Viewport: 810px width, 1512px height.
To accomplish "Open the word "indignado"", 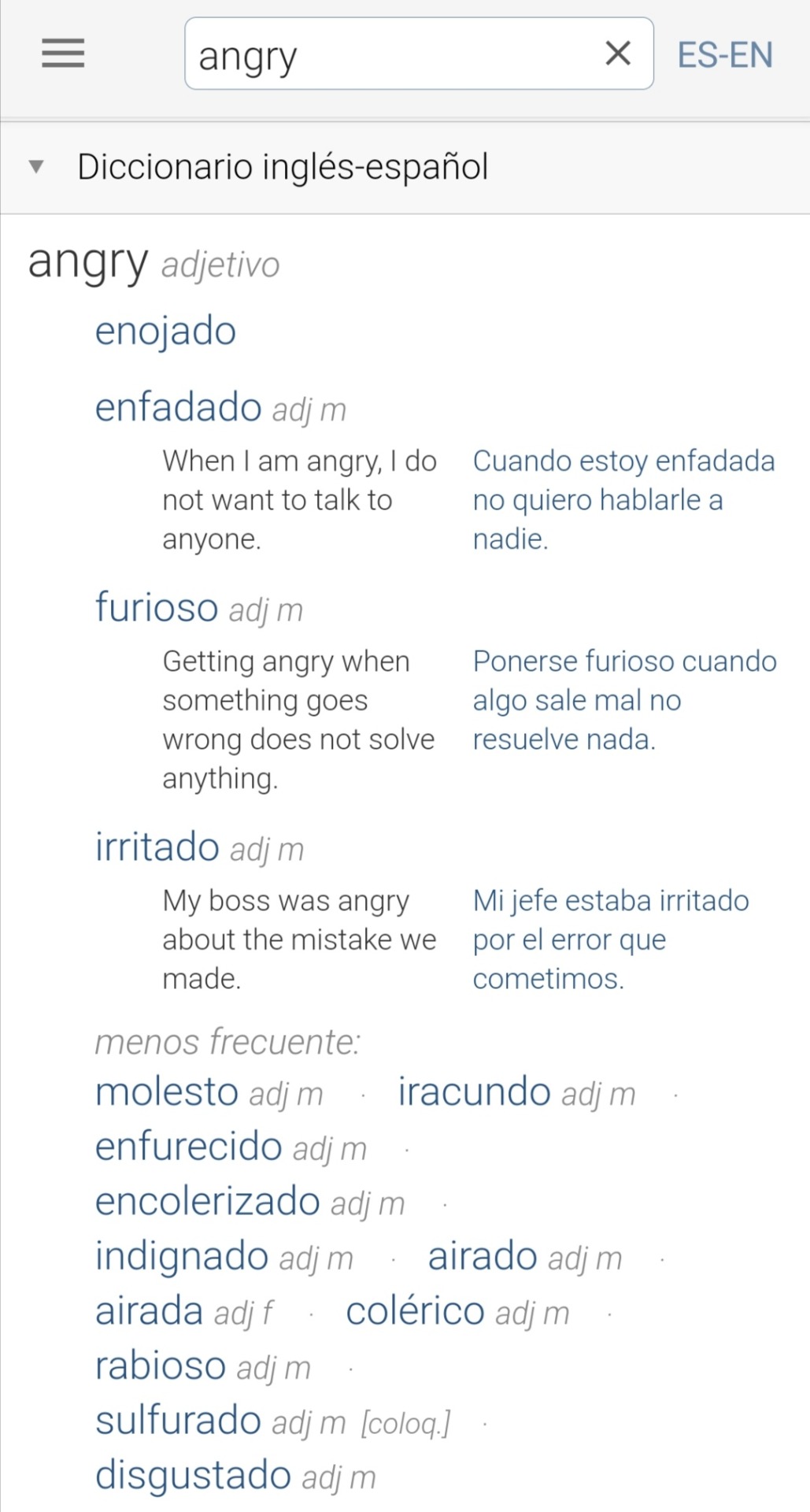I will (182, 1257).
